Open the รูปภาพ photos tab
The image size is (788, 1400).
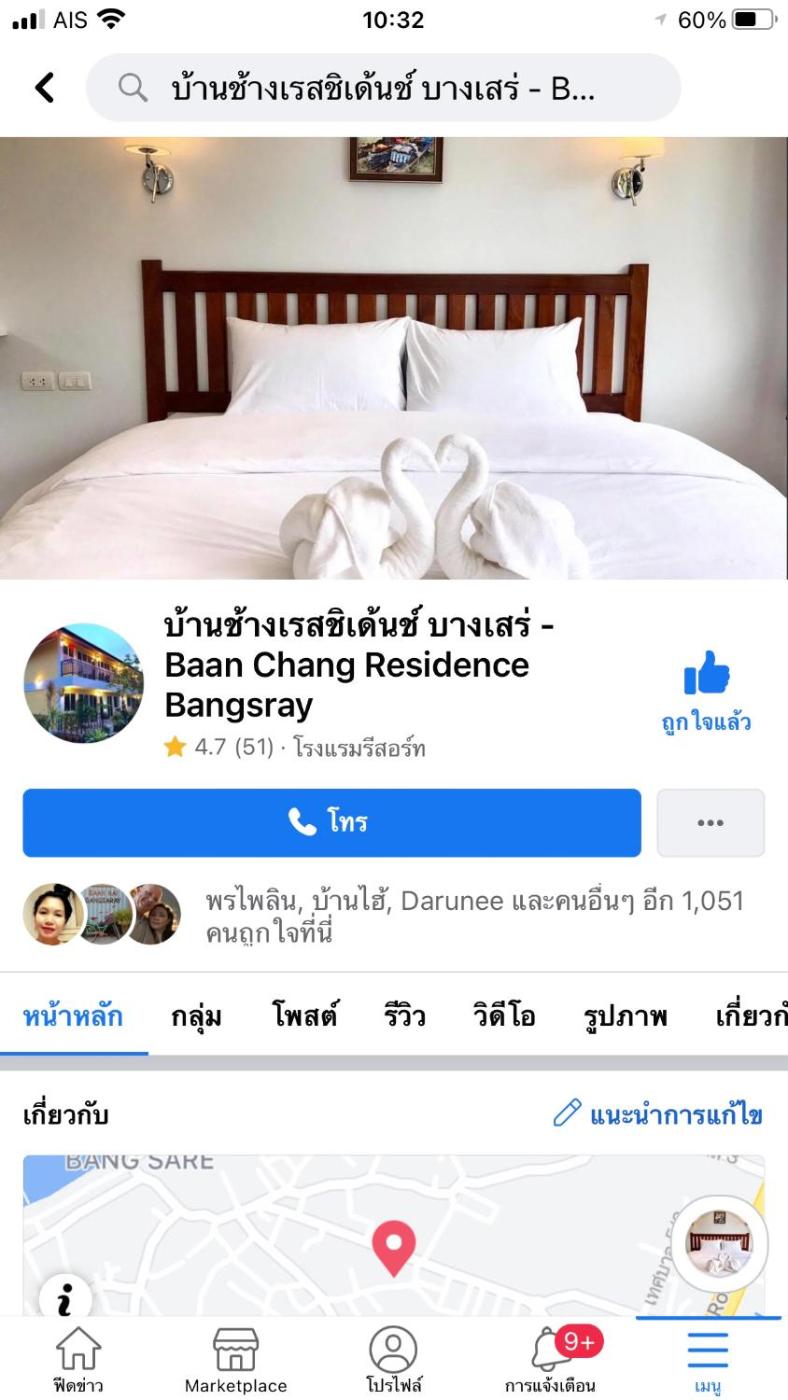click(625, 1016)
